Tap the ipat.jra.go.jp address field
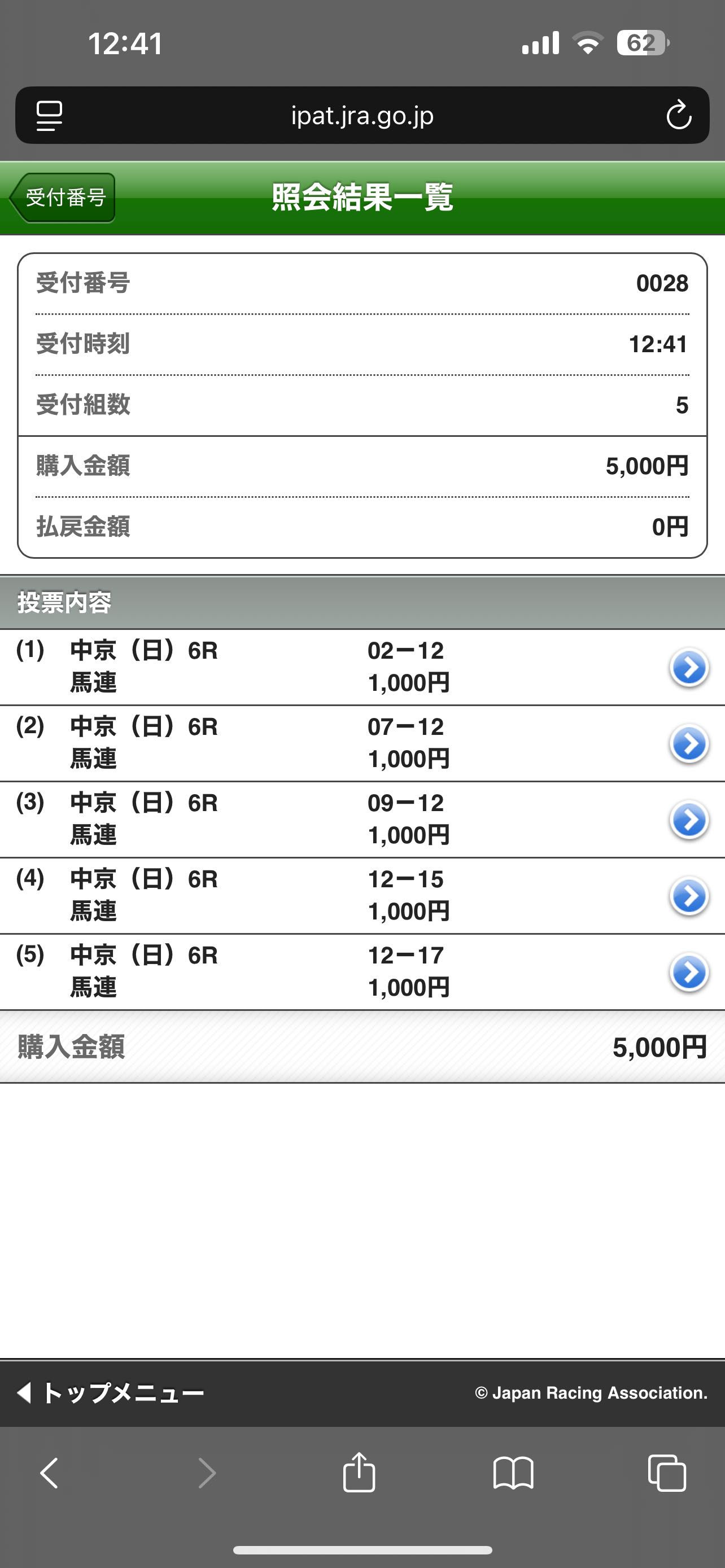 pos(362,116)
